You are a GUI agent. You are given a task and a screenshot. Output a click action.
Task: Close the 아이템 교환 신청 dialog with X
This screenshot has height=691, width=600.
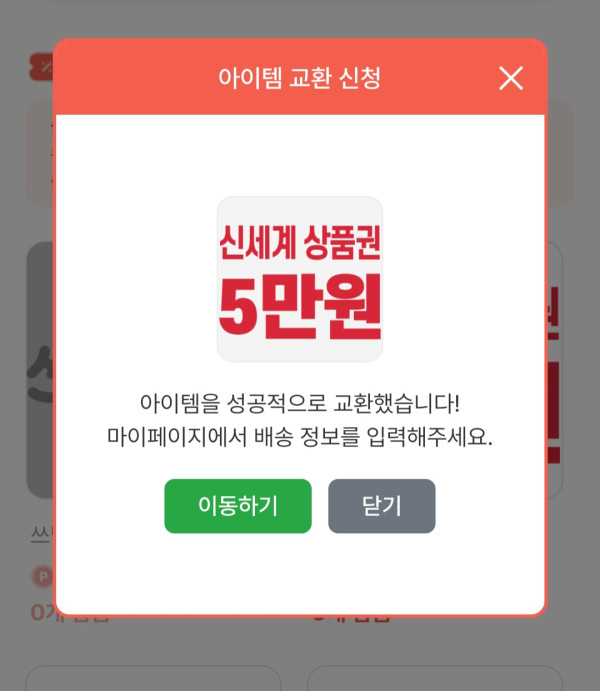tap(511, 78)
